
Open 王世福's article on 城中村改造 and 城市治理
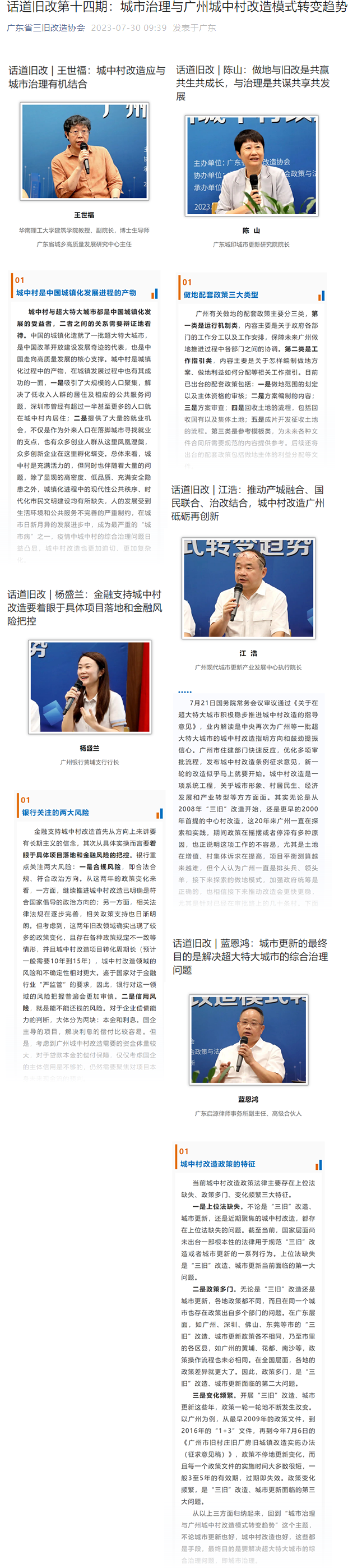click(86, 77)
